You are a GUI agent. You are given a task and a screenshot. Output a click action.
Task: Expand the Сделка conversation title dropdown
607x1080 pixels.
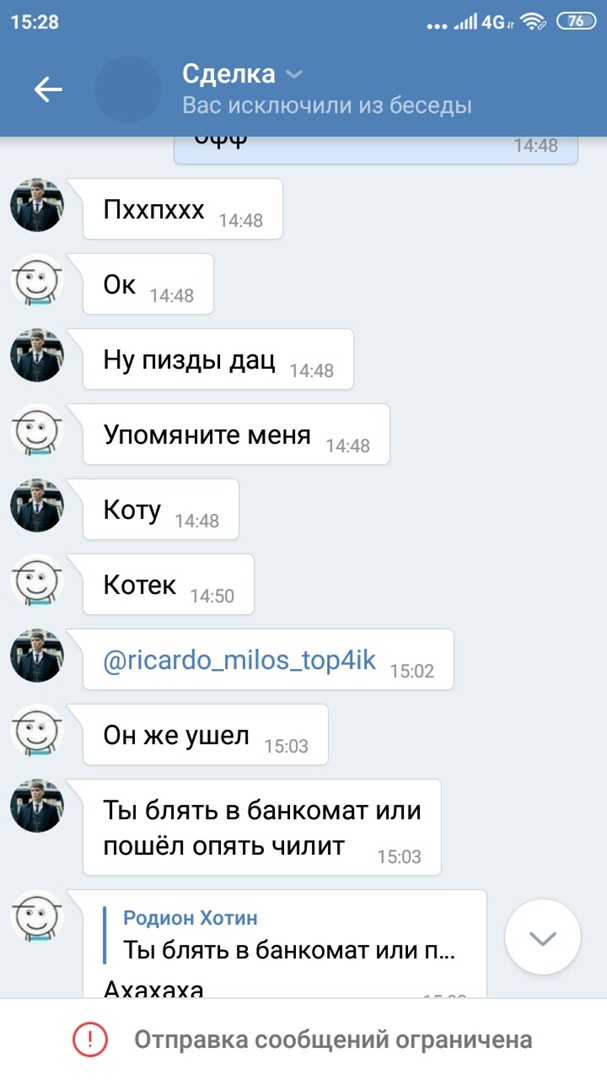[293, 75]
